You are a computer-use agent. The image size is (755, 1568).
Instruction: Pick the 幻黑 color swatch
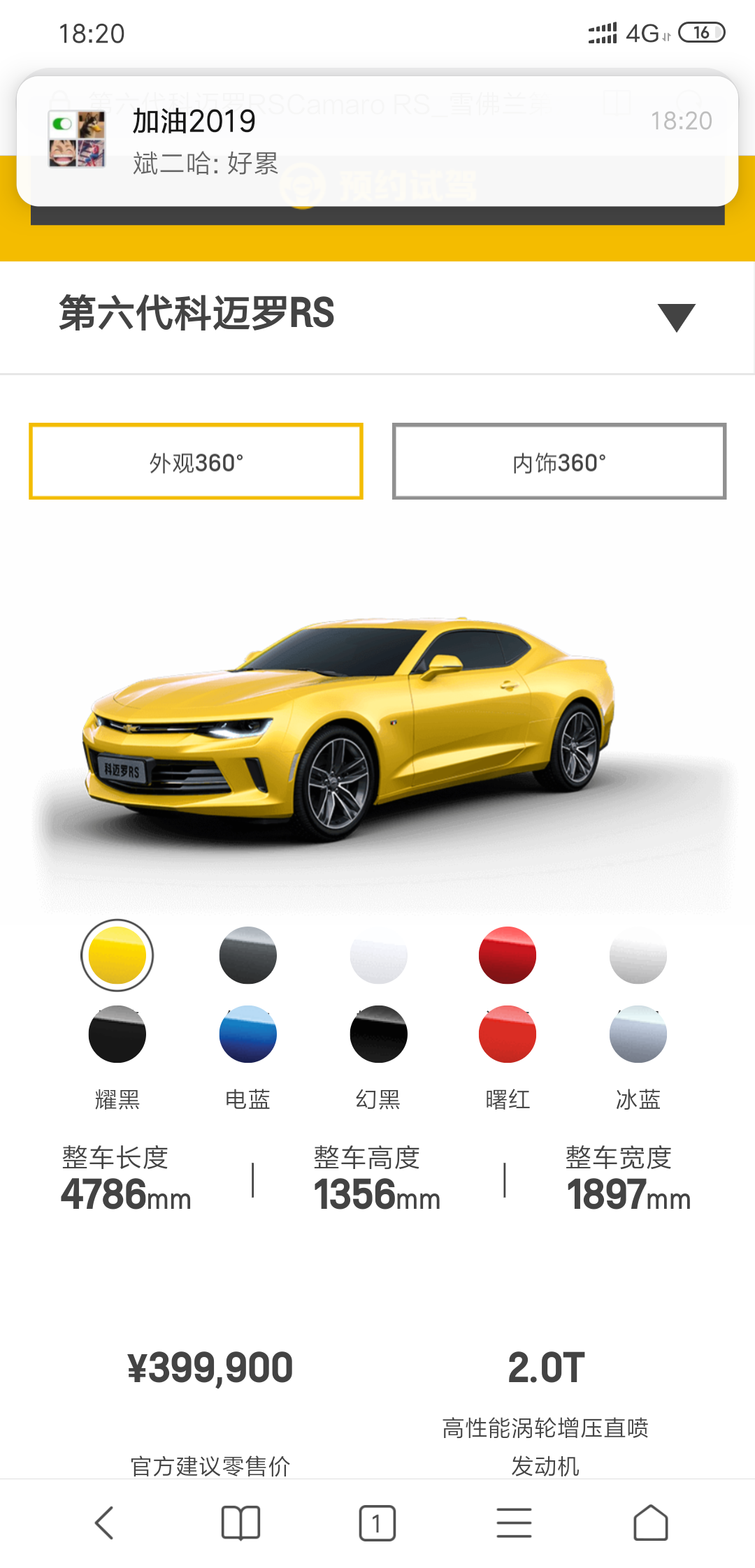pos(378,1034)
